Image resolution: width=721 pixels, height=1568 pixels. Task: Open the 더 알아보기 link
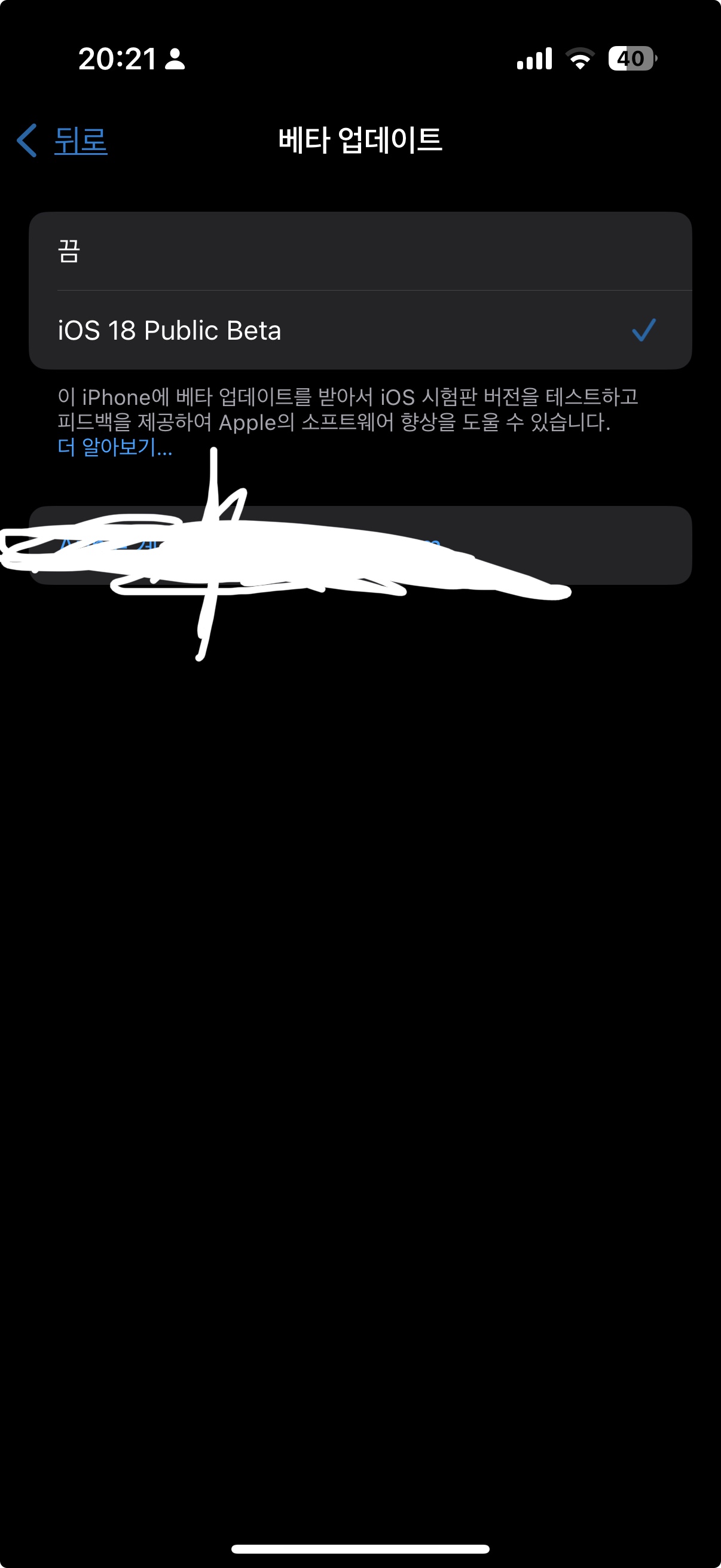tap(114, 447)
